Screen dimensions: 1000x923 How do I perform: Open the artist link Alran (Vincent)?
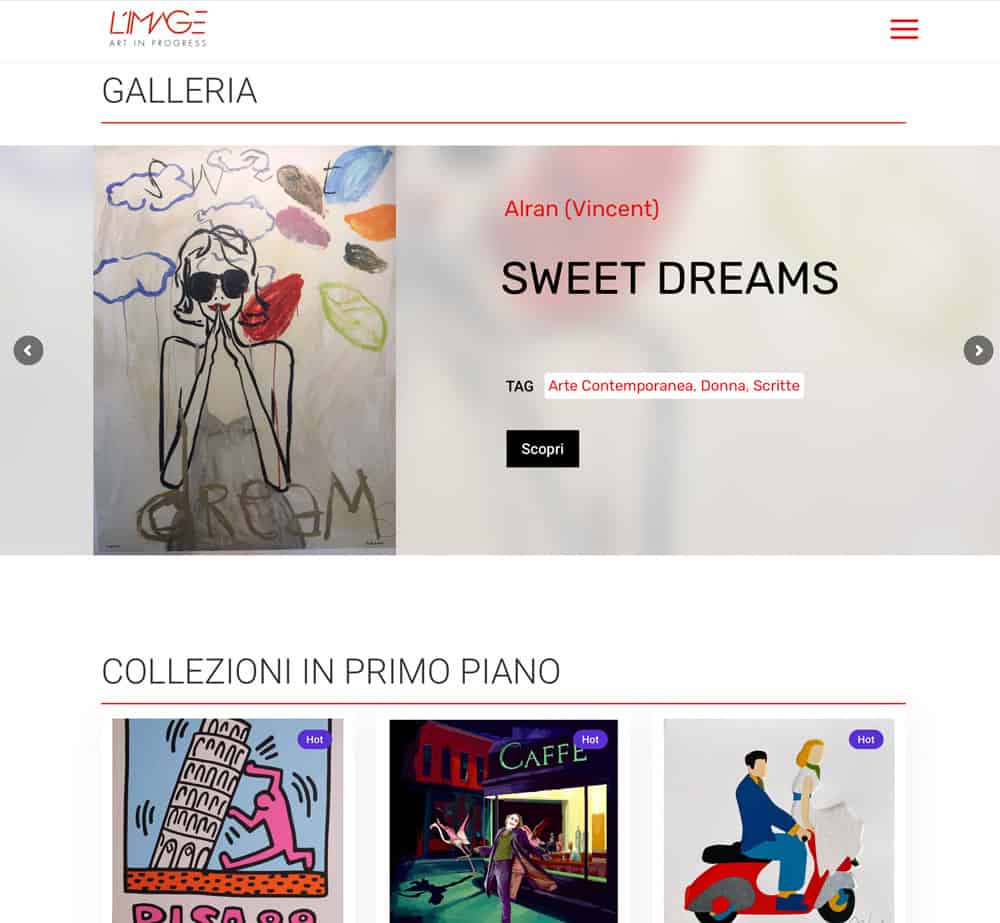point(581,209)
